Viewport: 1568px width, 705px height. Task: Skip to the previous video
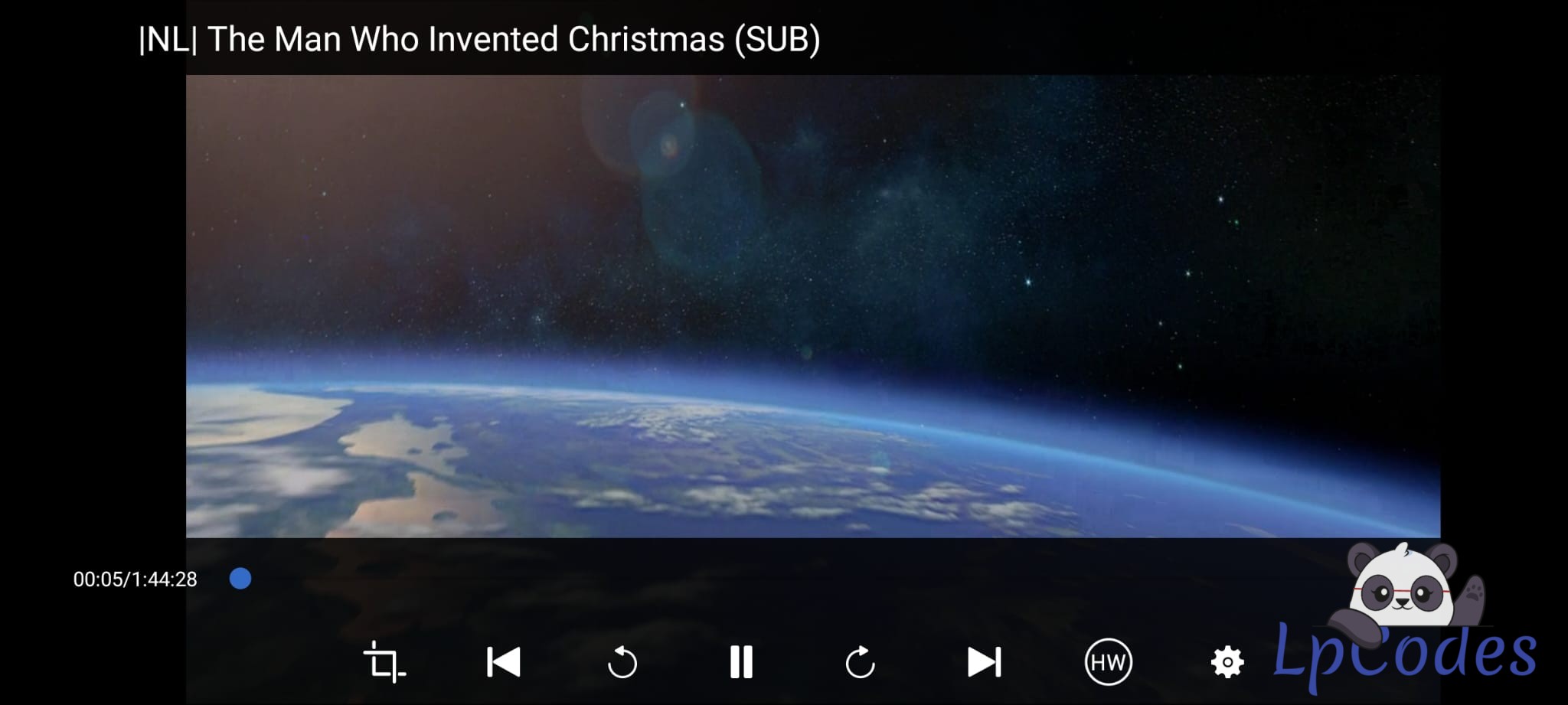pos(504,662)
